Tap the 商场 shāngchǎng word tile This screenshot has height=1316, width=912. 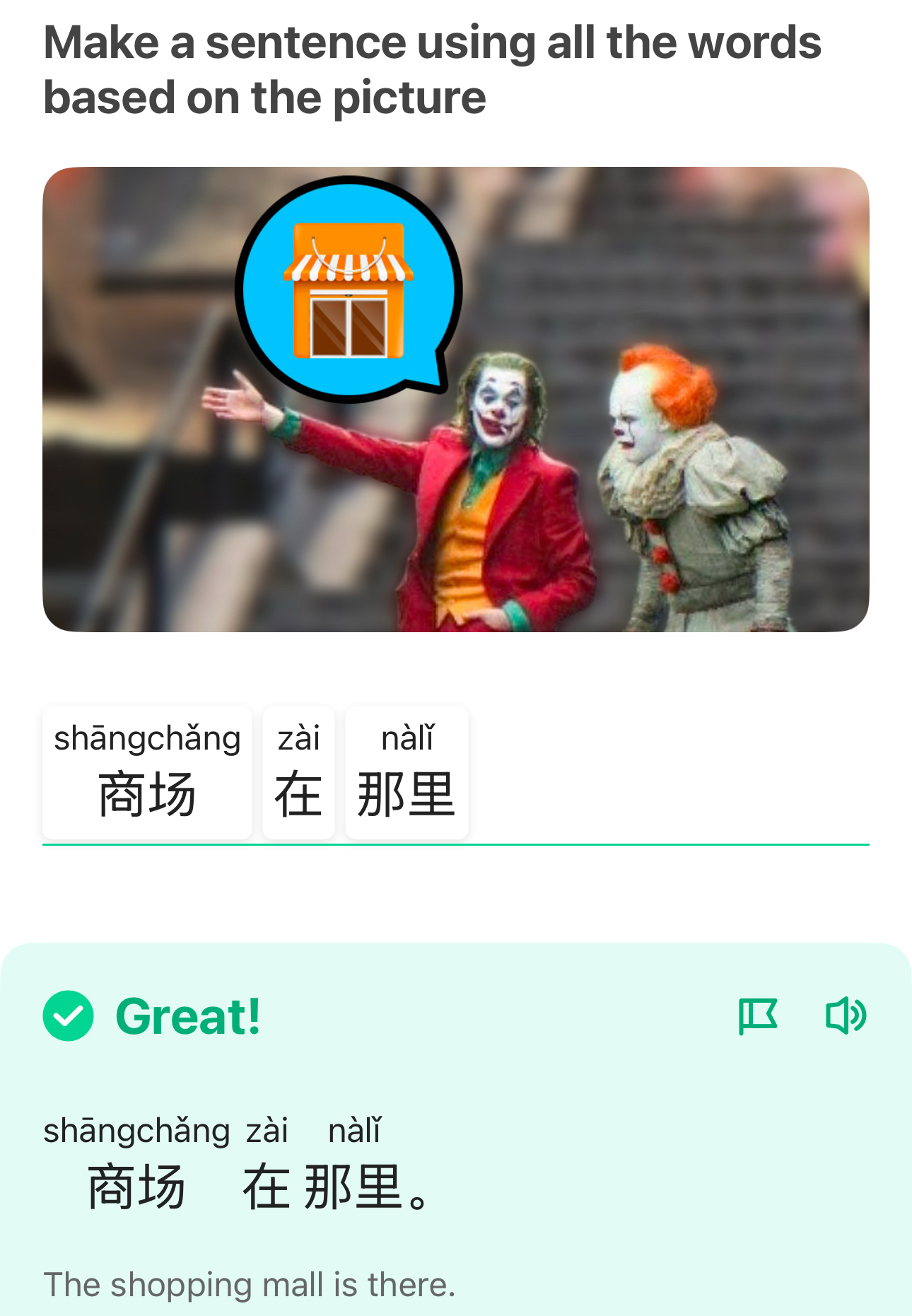[147, 772]
